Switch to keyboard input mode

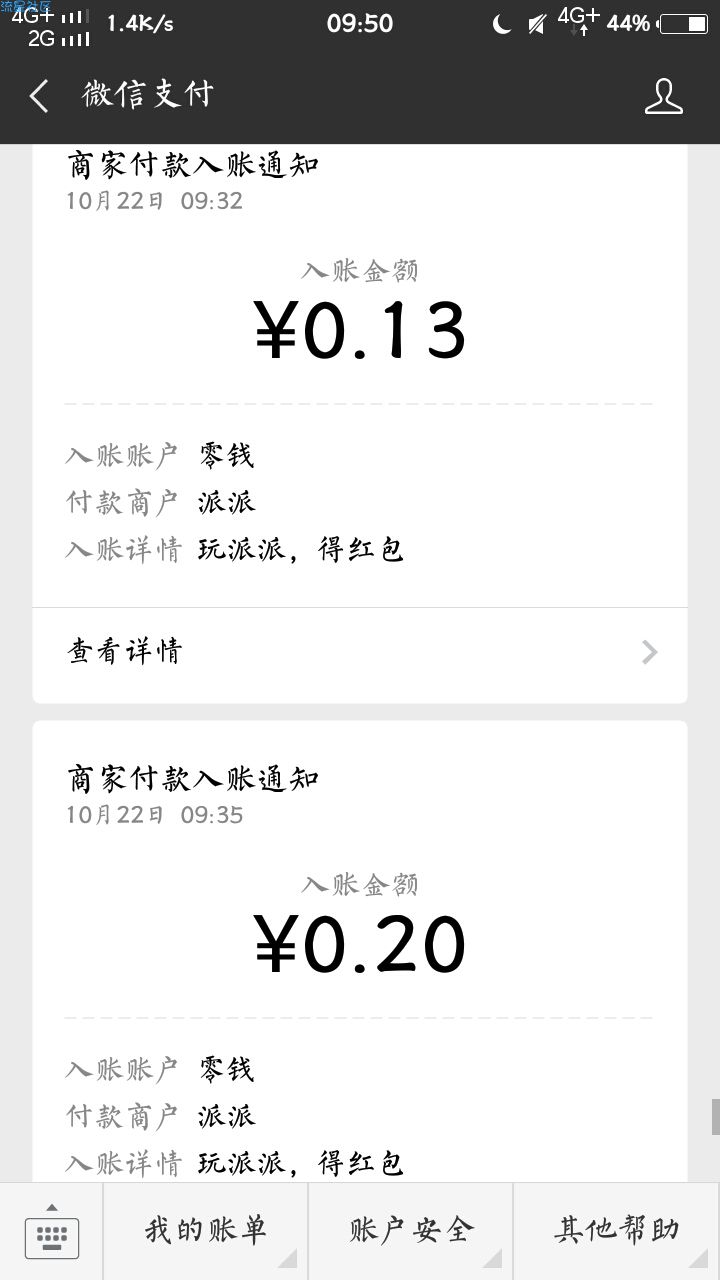[51, 1232]
